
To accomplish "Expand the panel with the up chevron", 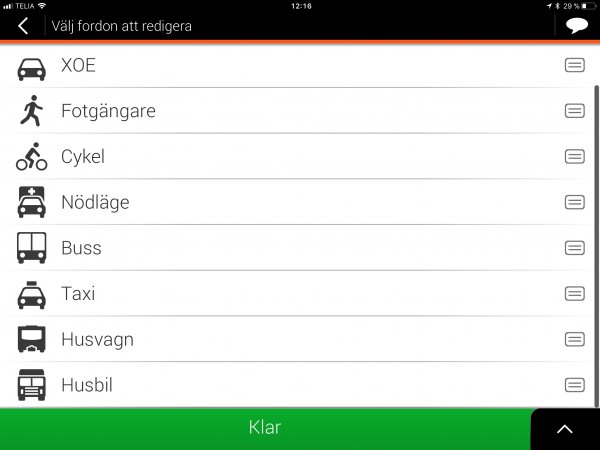I will [x=565, y=430].
